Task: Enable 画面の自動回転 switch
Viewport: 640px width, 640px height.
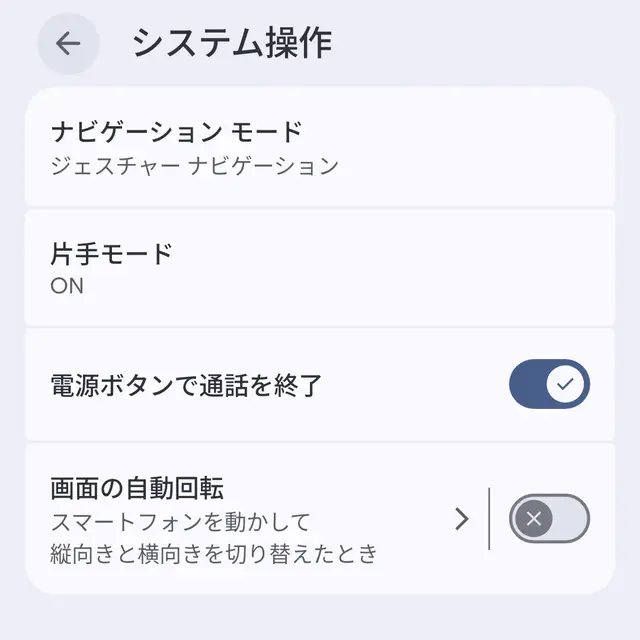Action: 549,518
